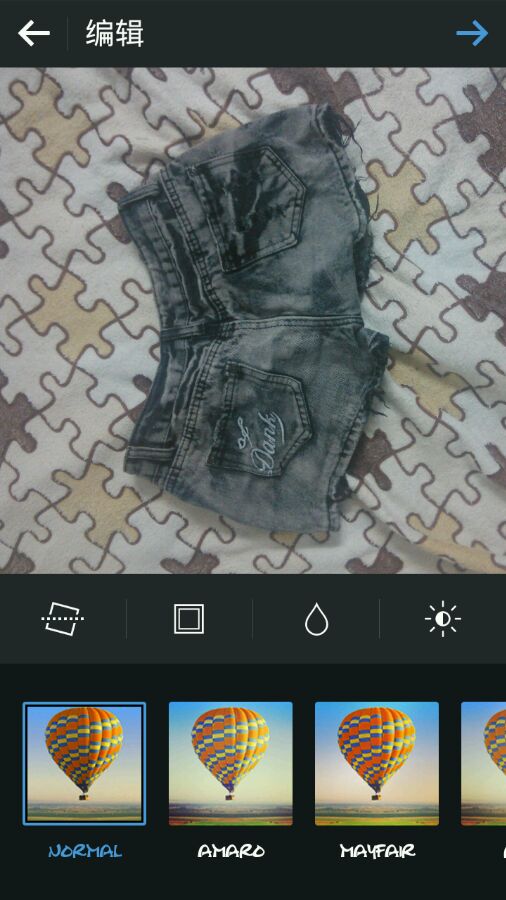Open the straighten and rotate tool

63,619
